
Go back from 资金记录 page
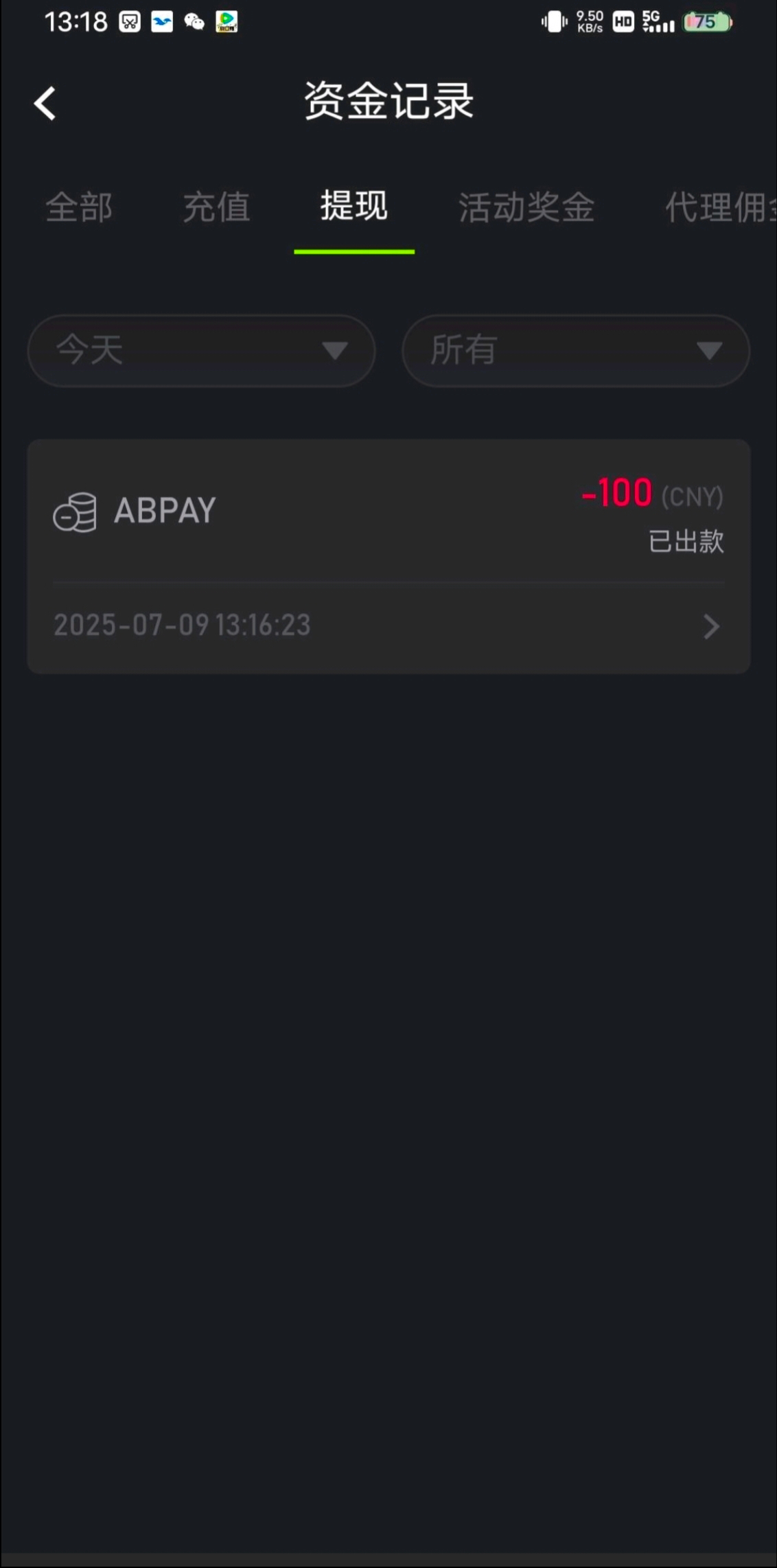tap(45, 104)
